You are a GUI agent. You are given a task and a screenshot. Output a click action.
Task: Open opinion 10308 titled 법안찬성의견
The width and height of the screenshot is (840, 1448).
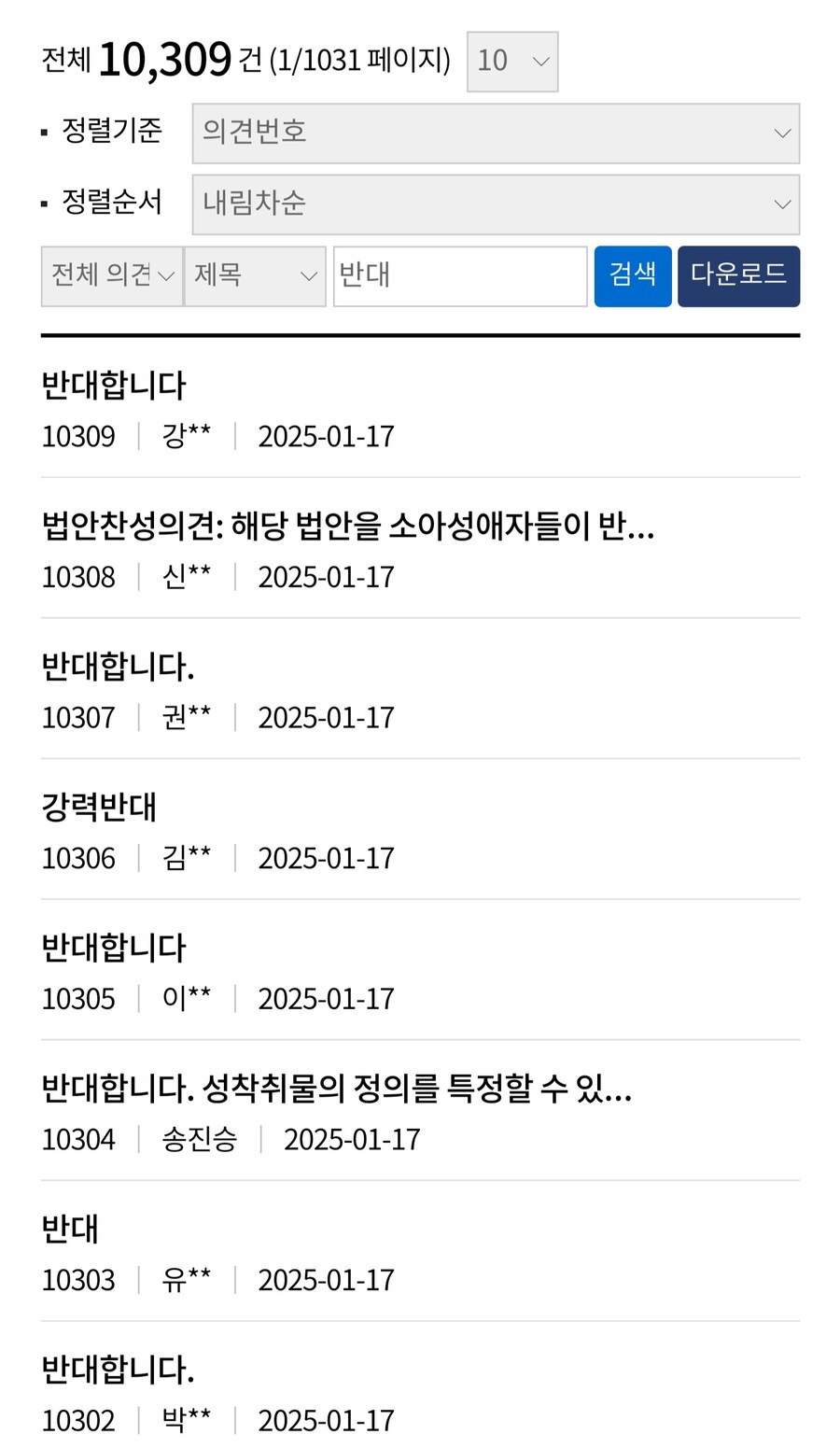point(347,526)
